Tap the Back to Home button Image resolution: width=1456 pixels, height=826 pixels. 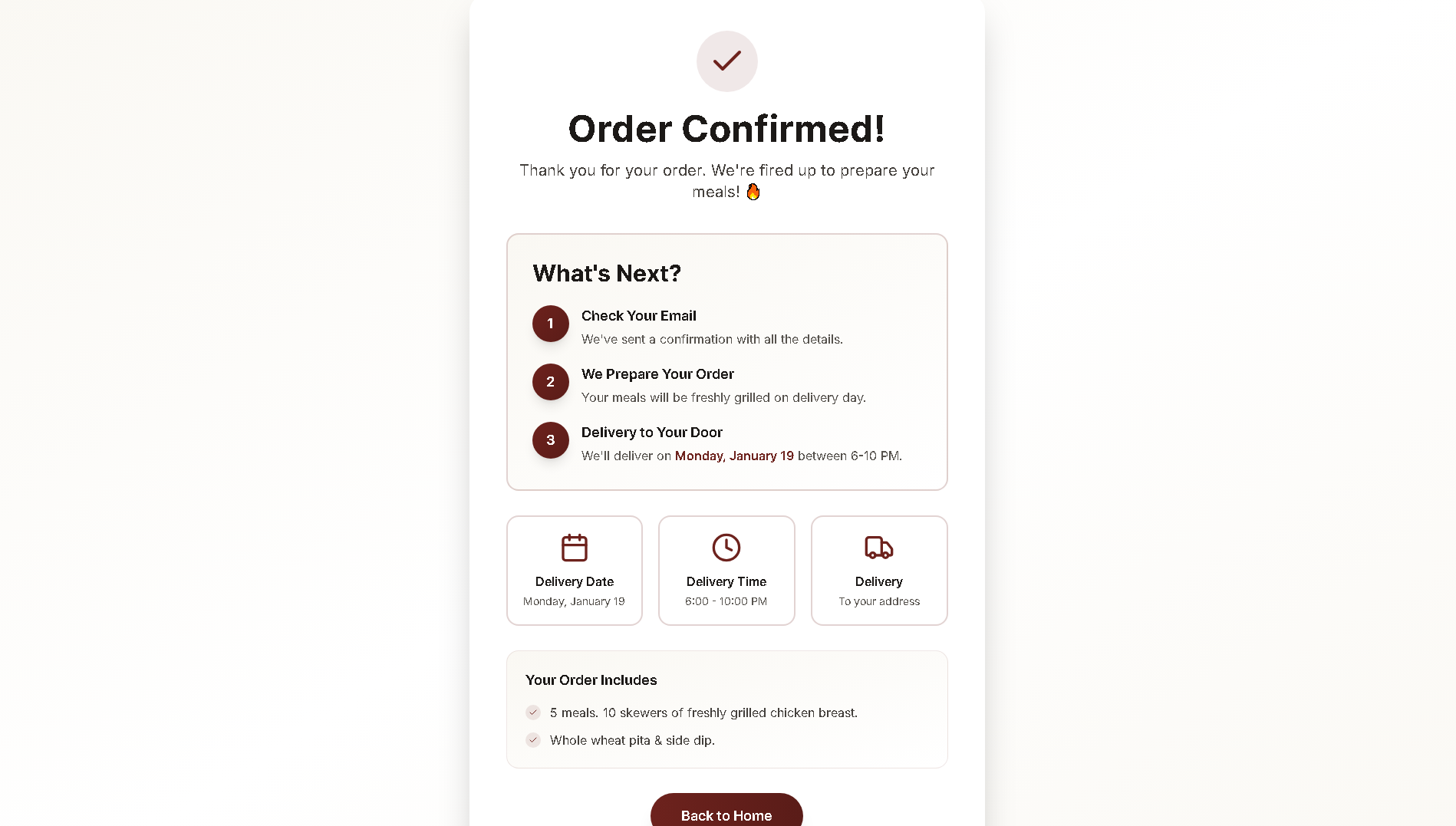coord(726,813)
